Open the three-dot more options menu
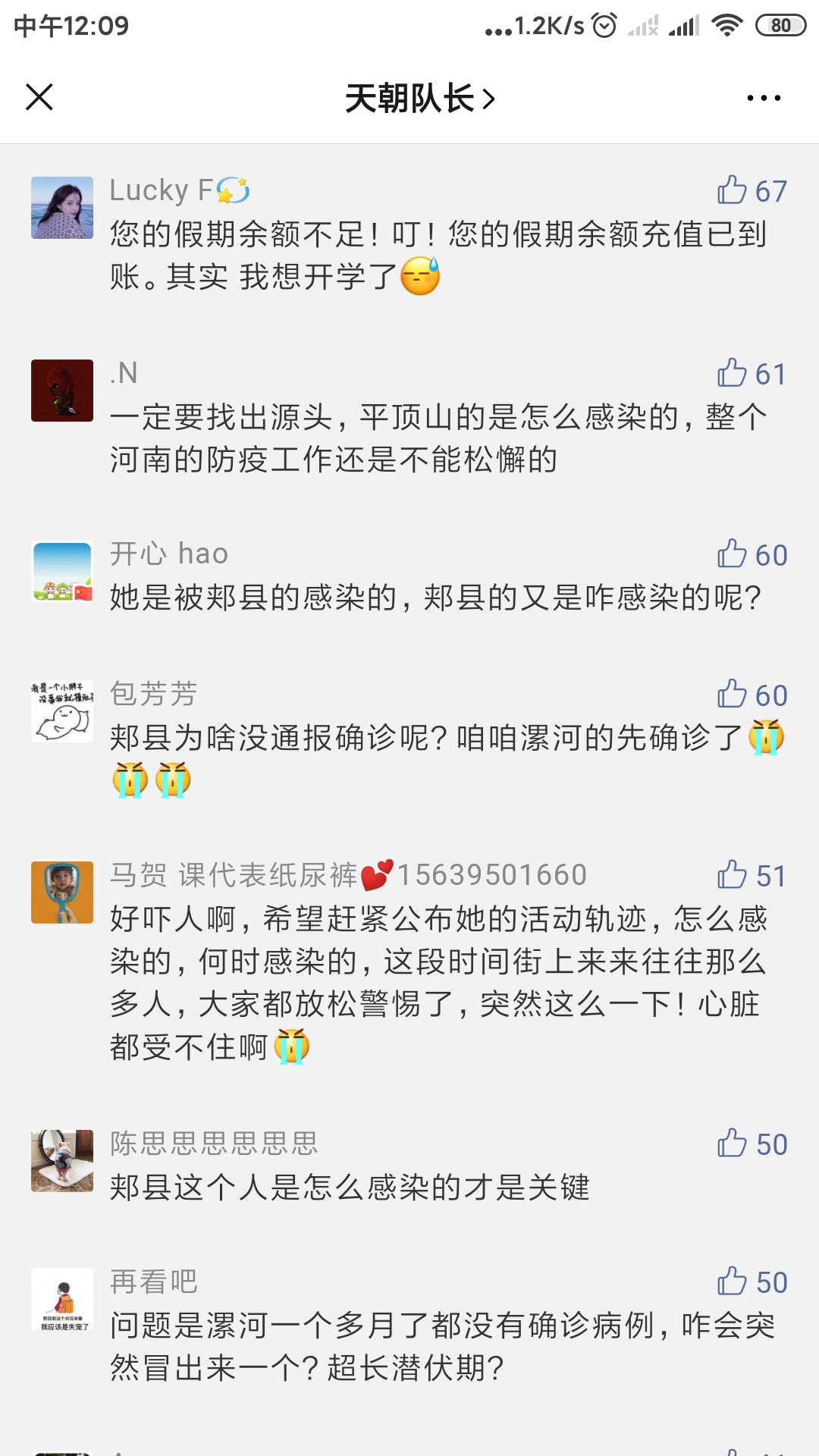The image size is (819, 1456). tap(763, 98)
